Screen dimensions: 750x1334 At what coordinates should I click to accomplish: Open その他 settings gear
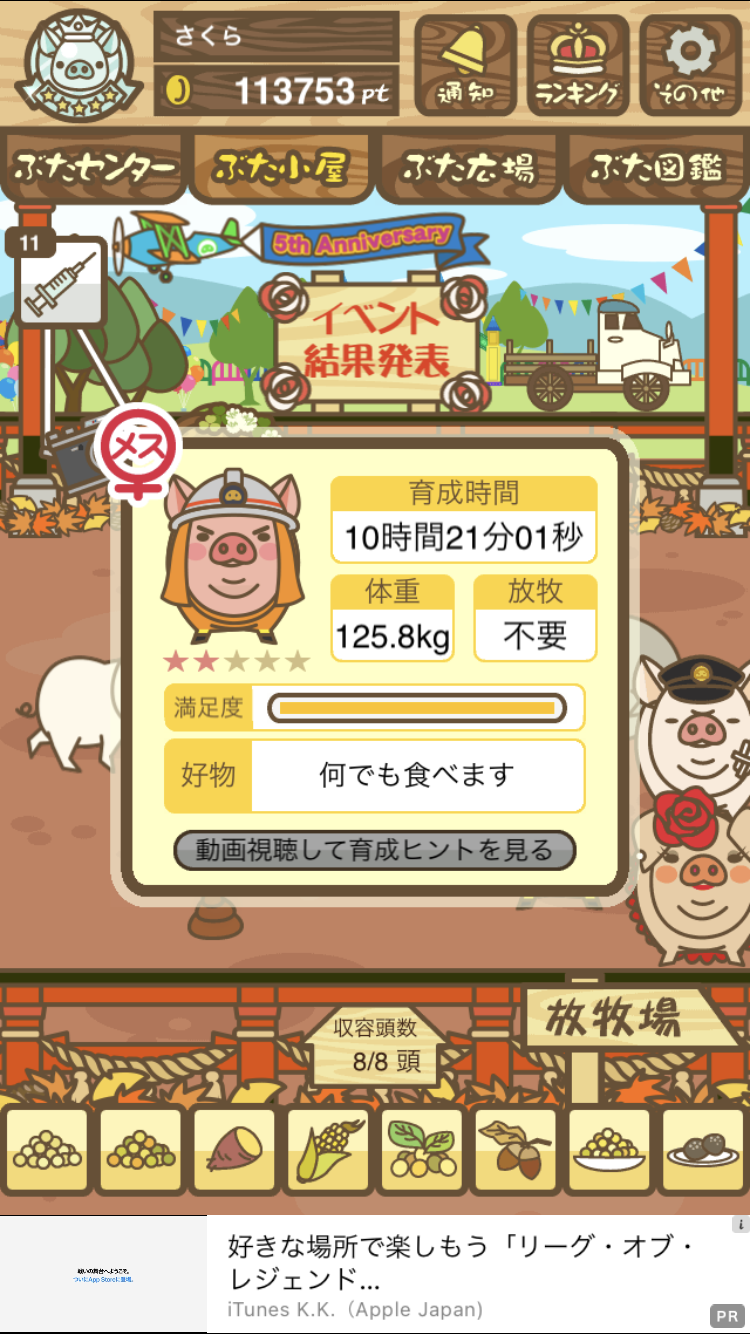[x=690, y=66]
